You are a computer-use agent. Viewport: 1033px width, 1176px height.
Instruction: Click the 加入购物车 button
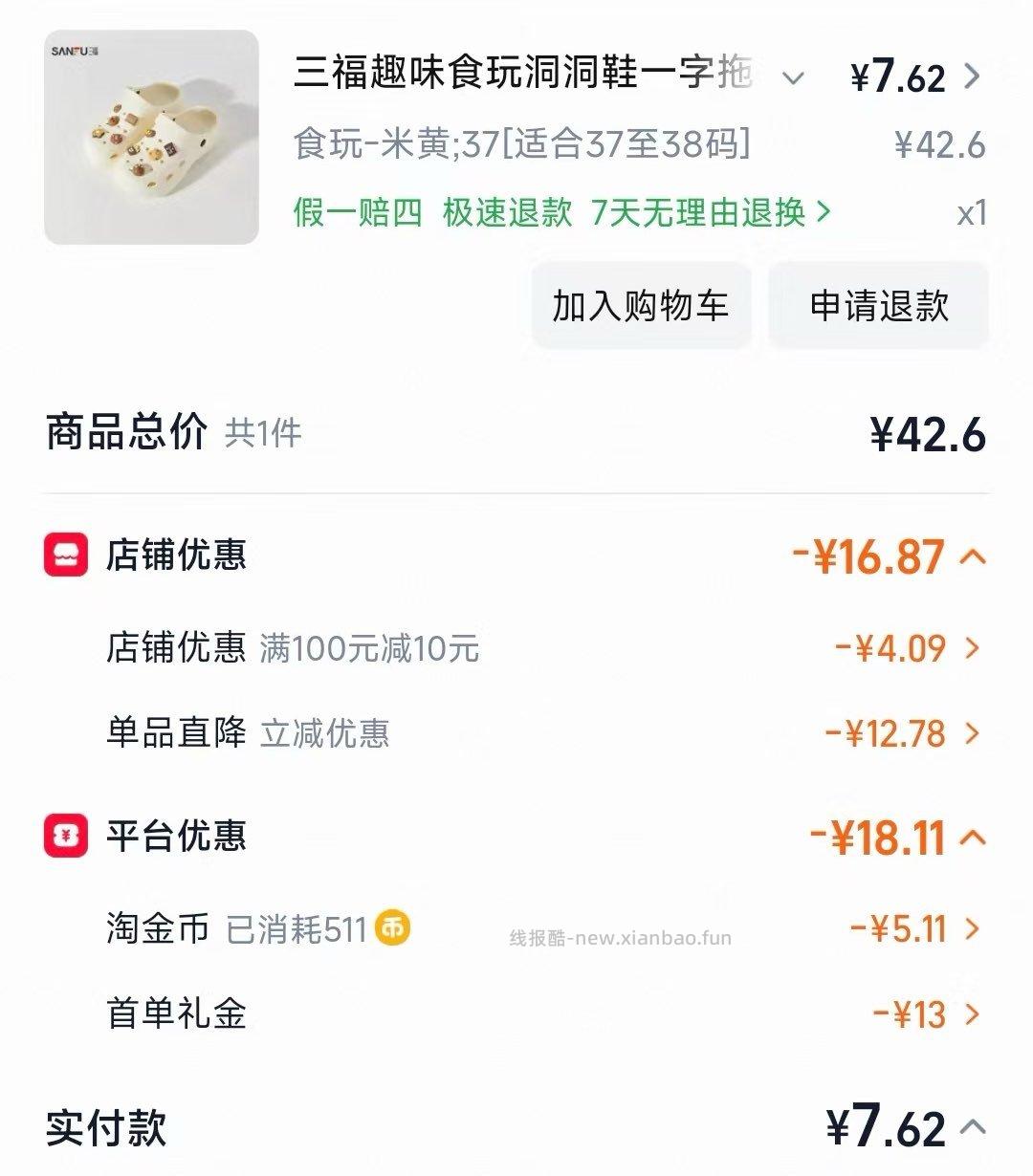(639, 306)
